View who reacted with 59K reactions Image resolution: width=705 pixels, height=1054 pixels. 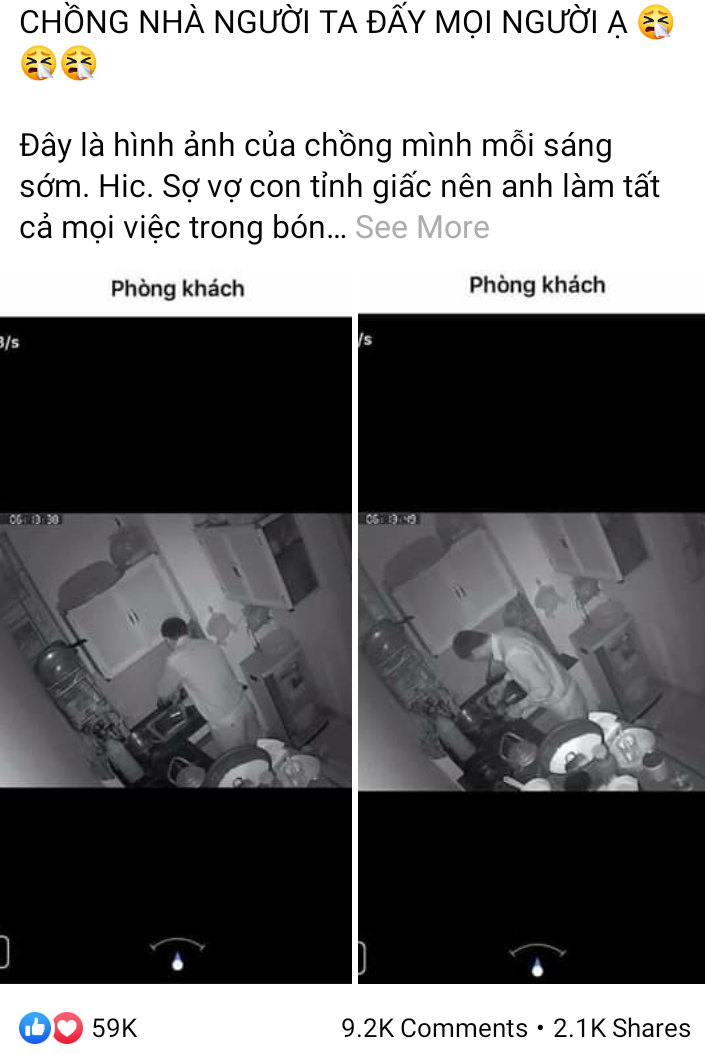coord(78,1027)
